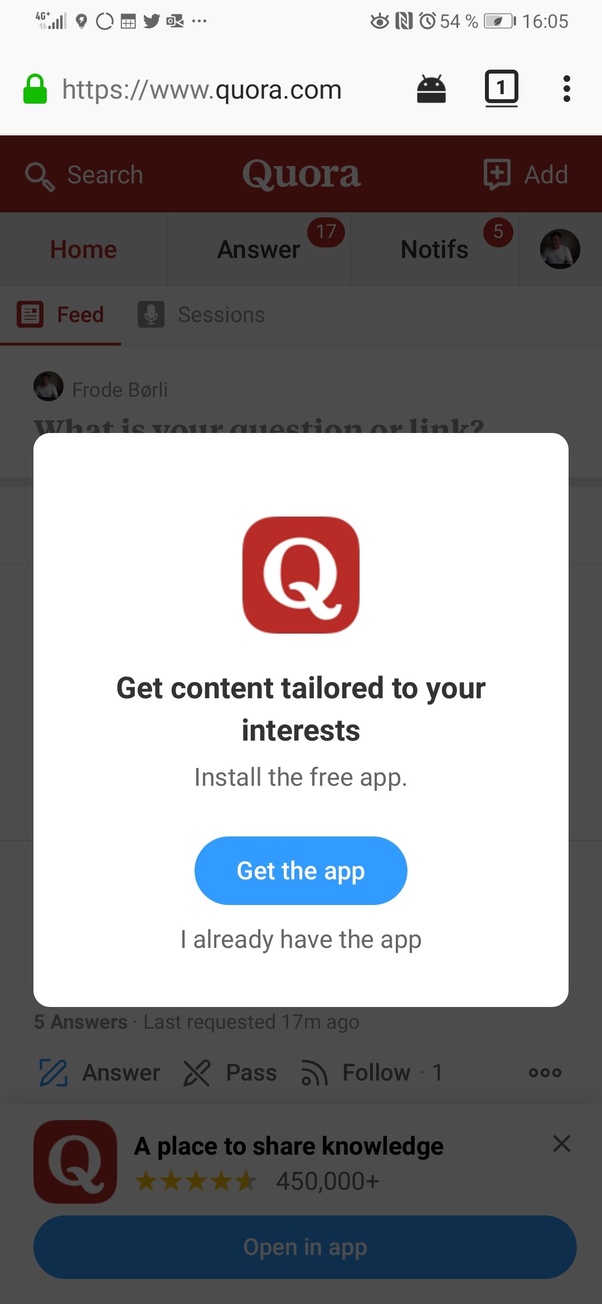Switch to Sessions
Viewport: 602px width, 1304px height.
point(201,314)
